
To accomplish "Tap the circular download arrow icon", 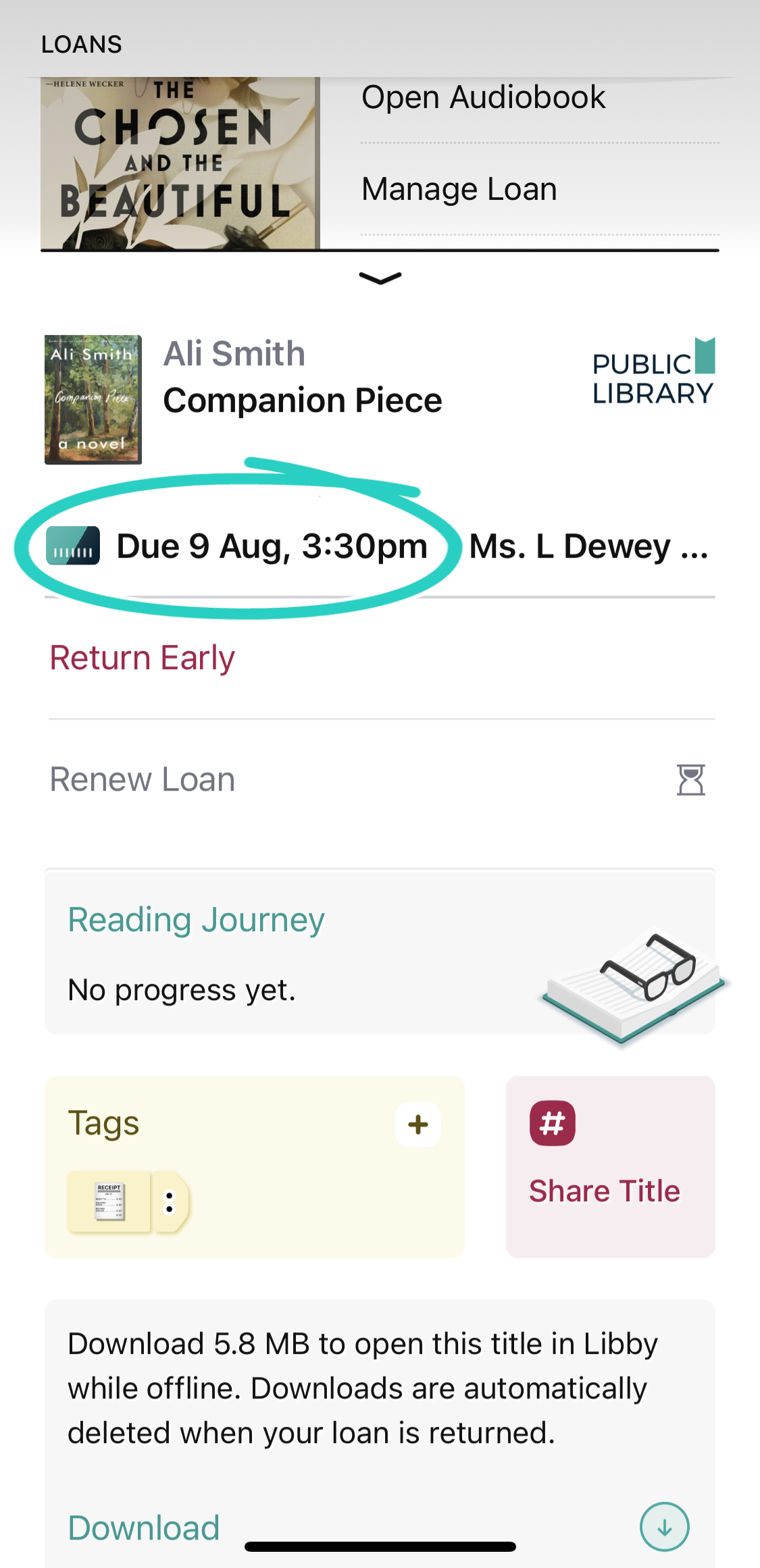I will pos(664,1527).
